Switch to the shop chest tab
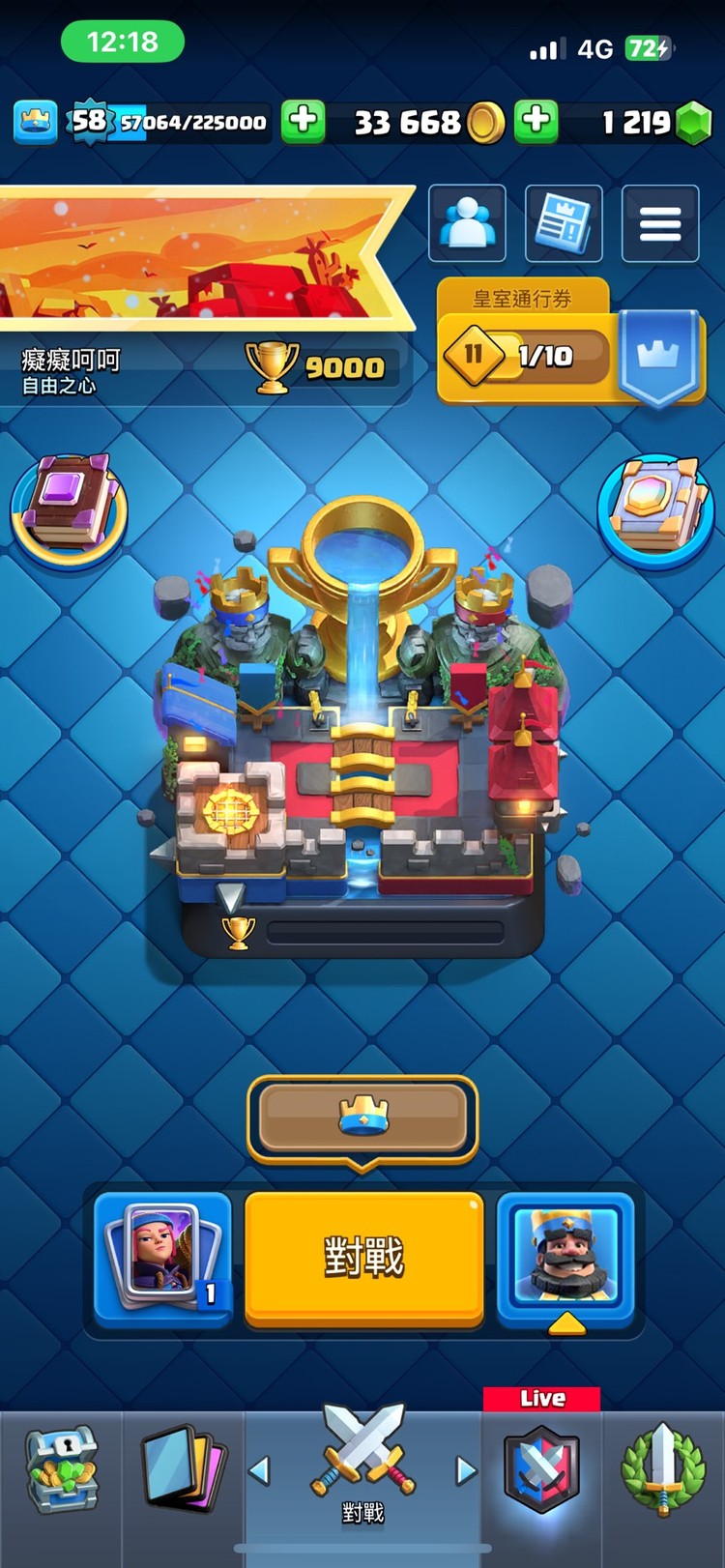The height and width of the screenshot is (1568, 725). click(61, 1469)
